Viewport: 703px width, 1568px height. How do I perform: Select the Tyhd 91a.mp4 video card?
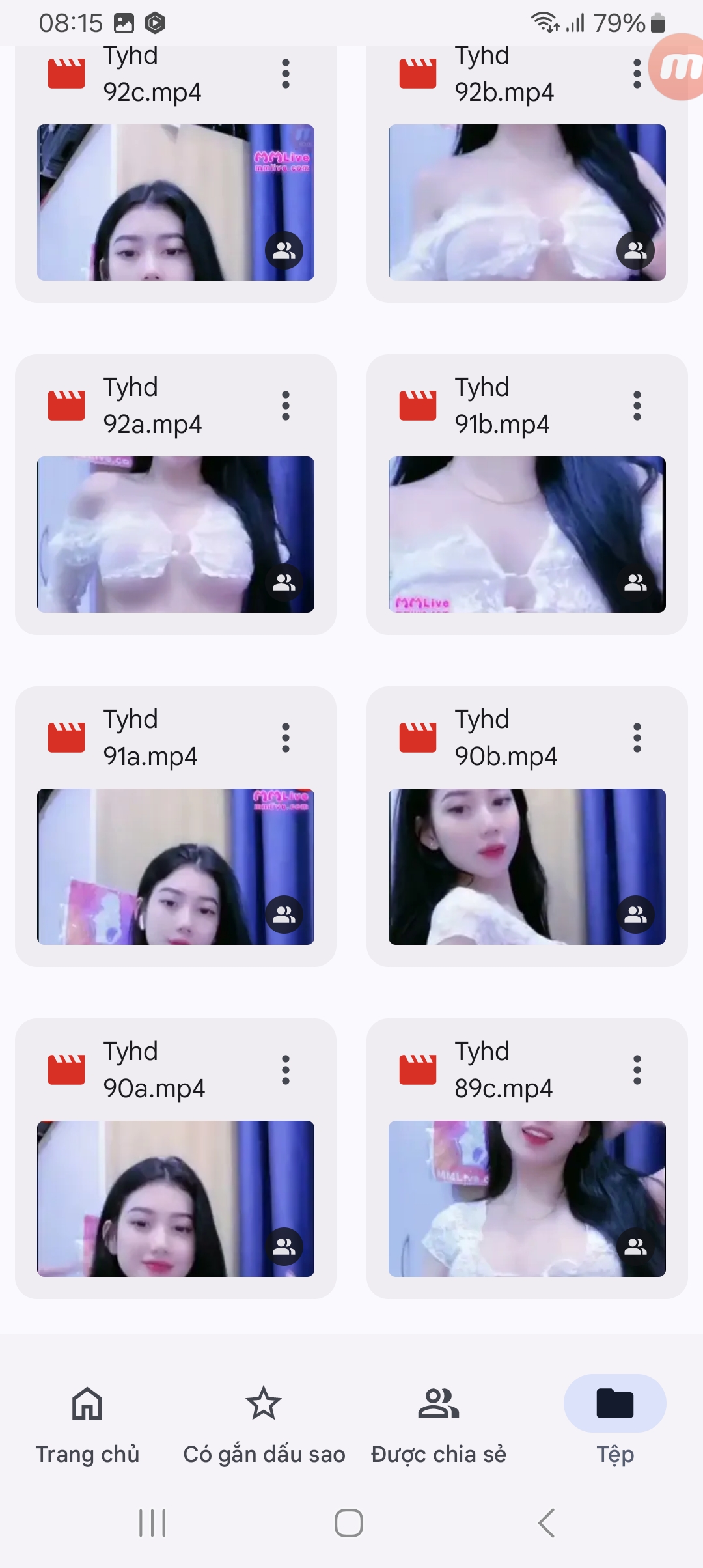(x=175, y=866)
